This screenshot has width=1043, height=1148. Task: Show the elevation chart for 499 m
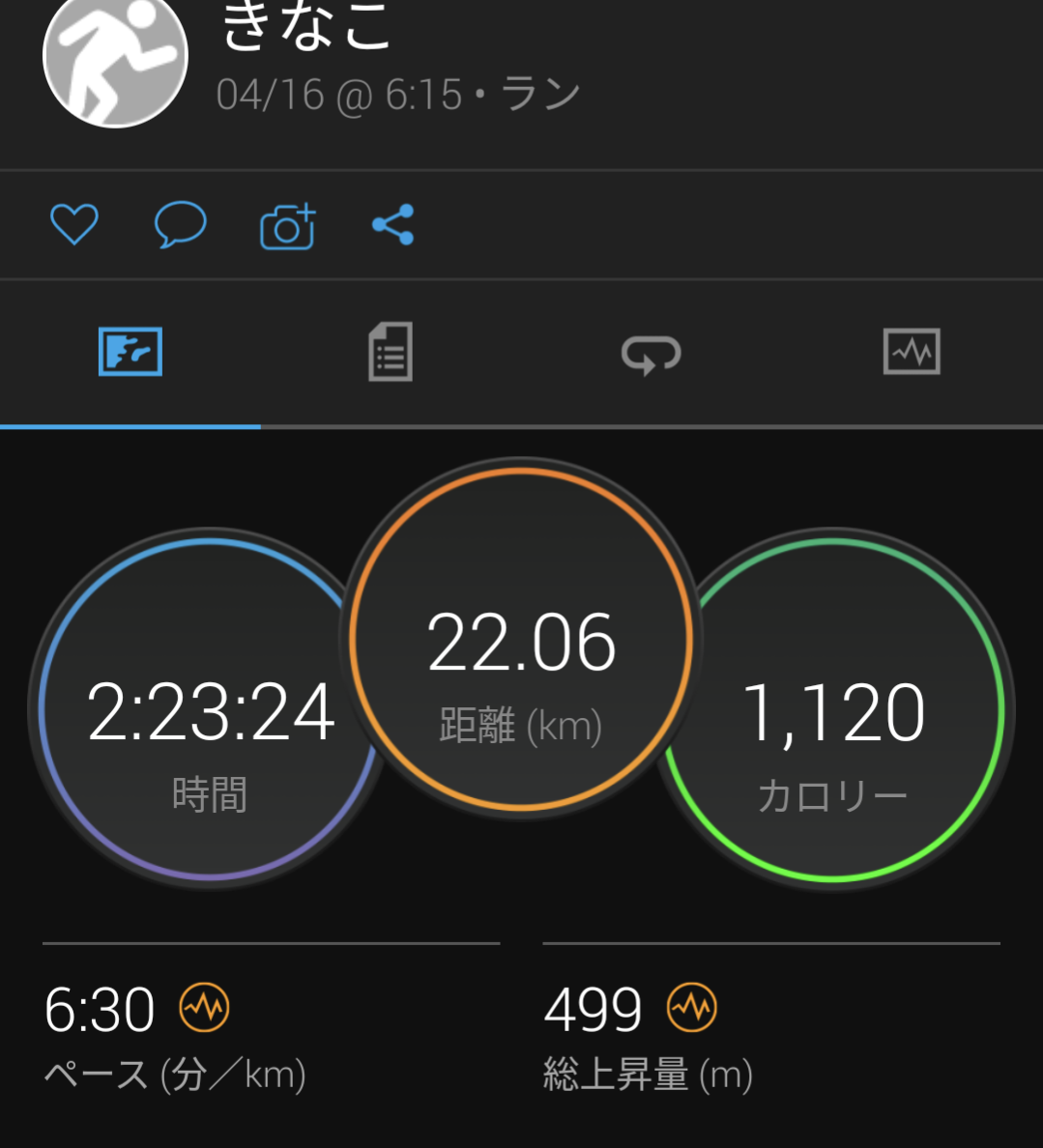[x=692, y=1009]
